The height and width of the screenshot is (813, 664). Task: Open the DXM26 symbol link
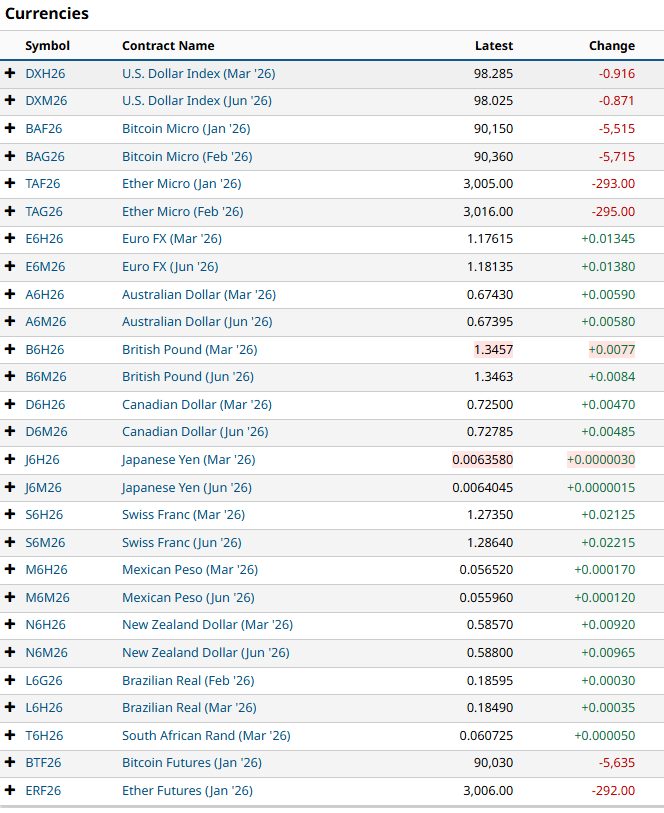point(46,101)
